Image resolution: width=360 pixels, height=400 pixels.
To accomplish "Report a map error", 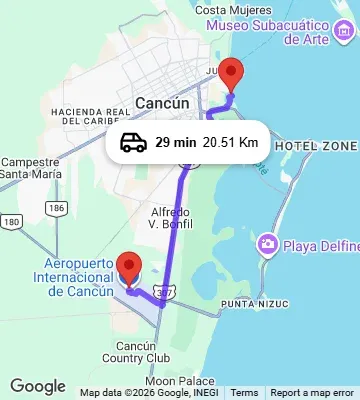I will tap(312, 393).
